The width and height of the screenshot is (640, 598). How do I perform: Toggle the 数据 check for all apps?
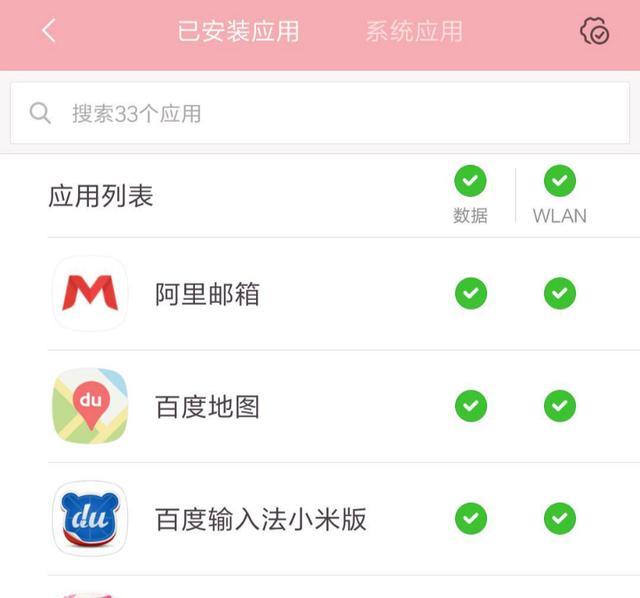coord(470,182)
